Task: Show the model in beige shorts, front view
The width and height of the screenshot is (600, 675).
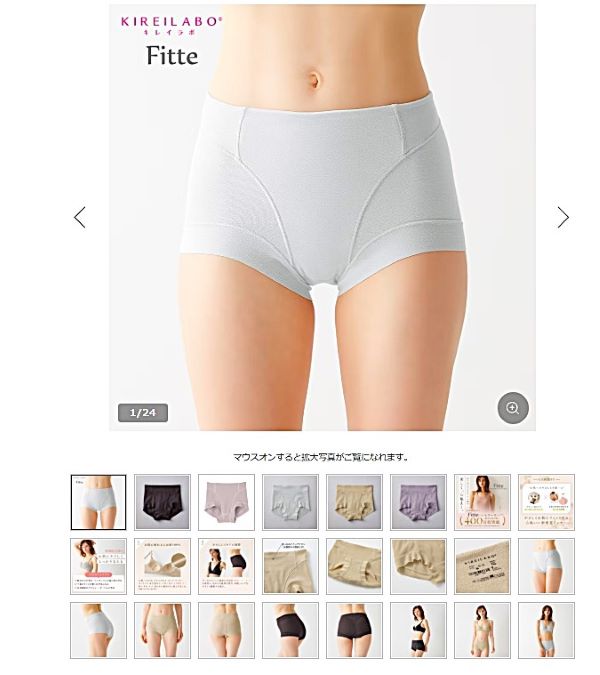Action: (162, 630)
